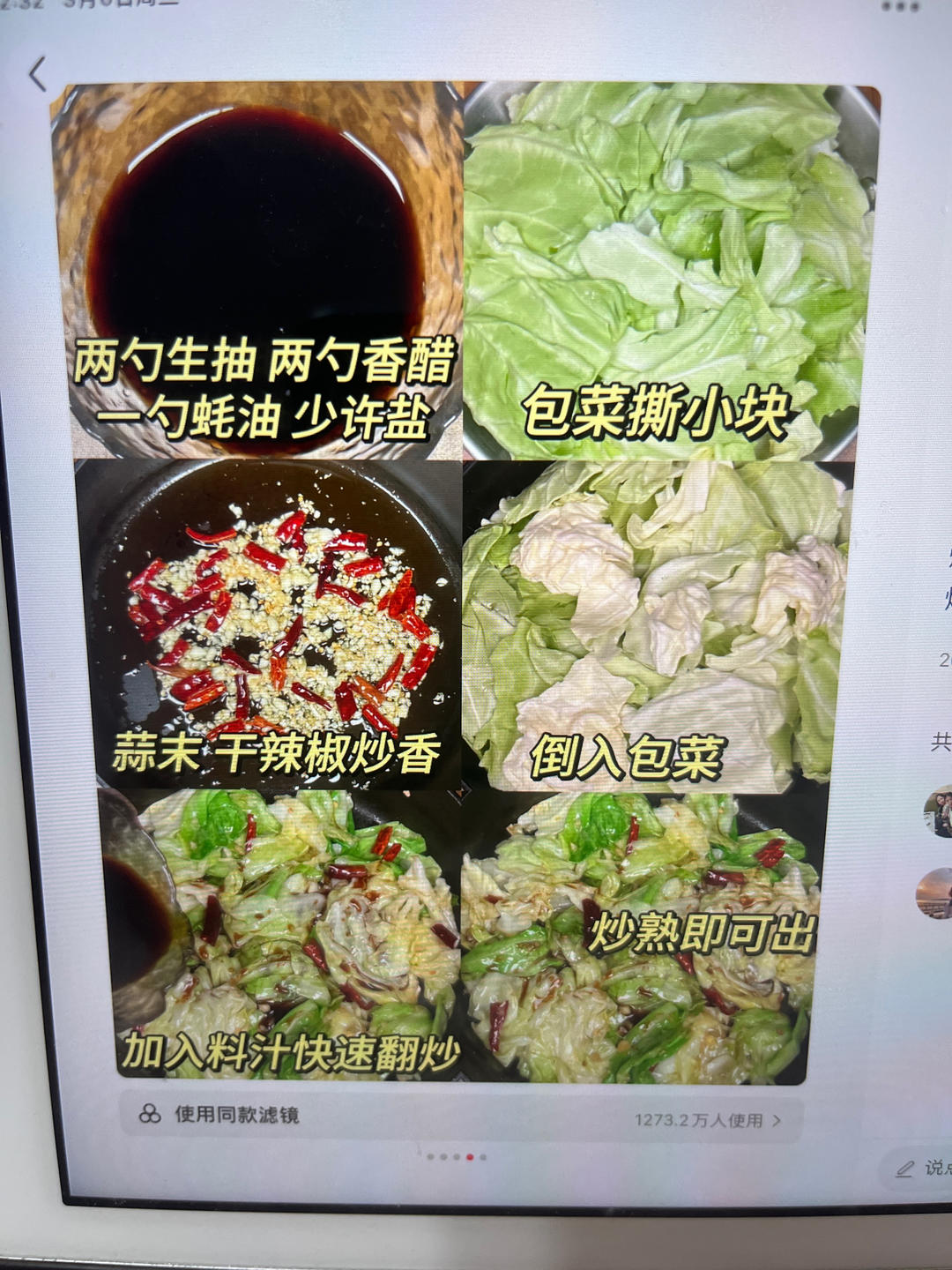
Task: Open the more options menu (three dots)
Action: pyautogui.click(x=899, y=7)
